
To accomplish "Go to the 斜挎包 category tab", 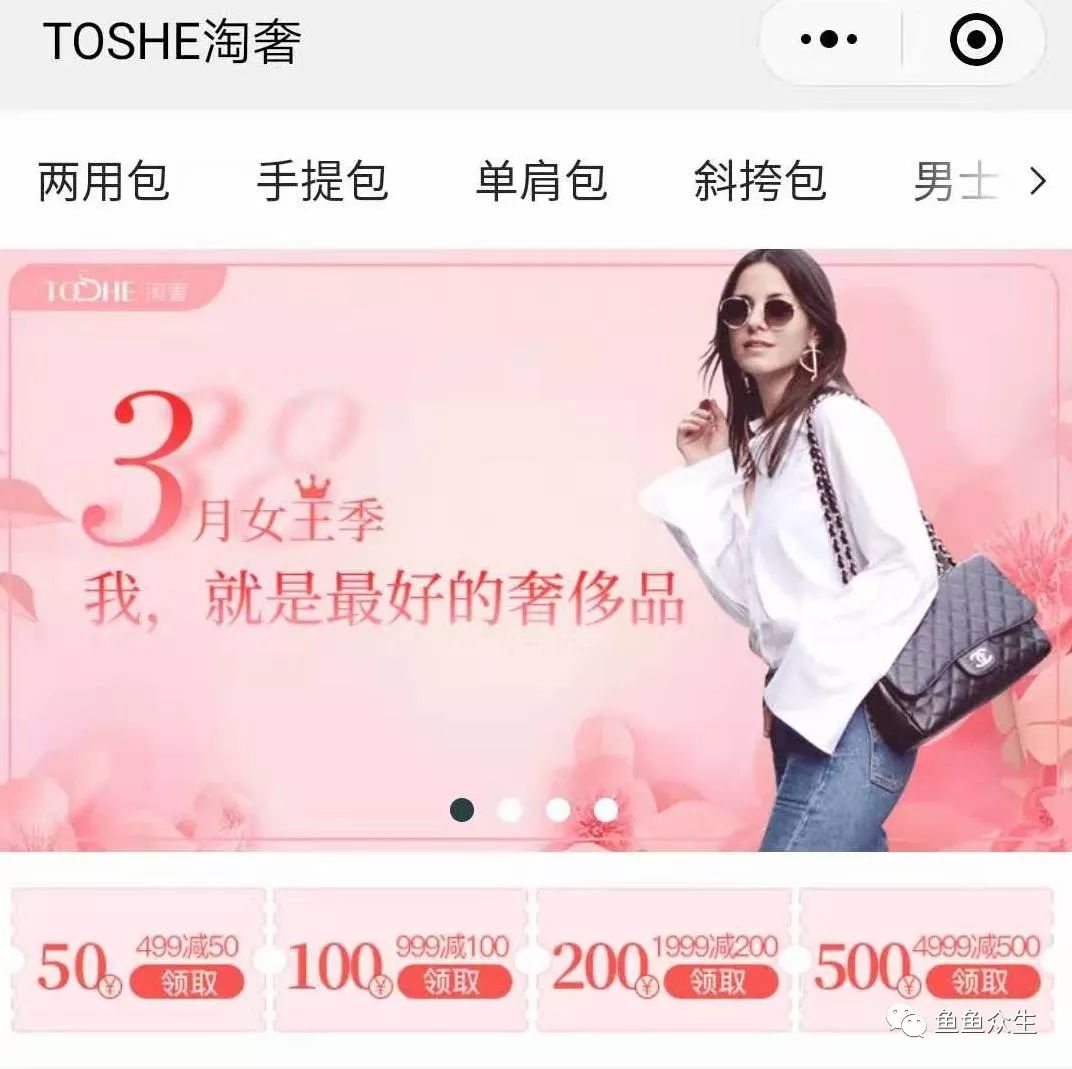I will point(760,182).
